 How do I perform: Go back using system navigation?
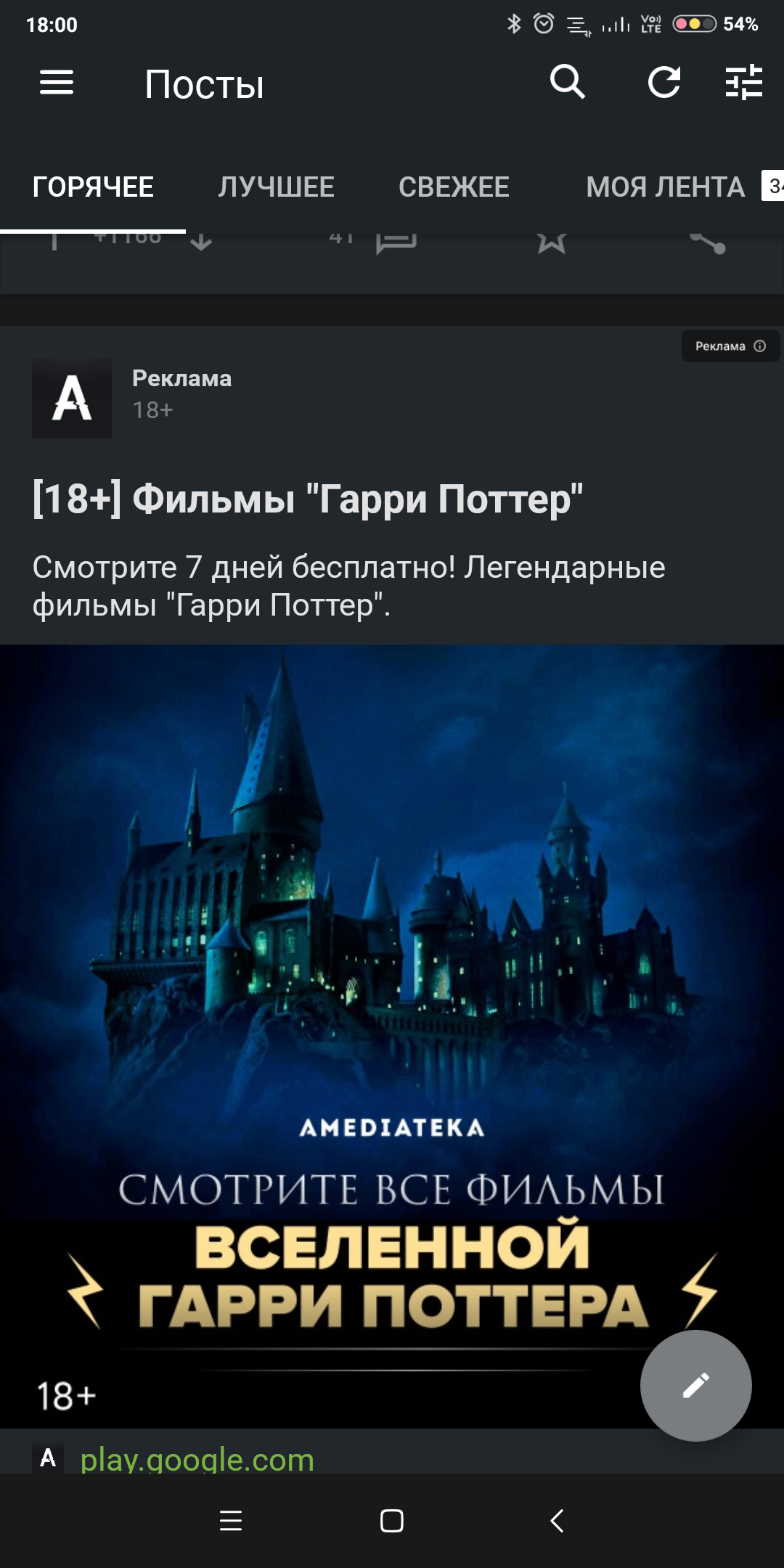click(x=557, y=1521)
